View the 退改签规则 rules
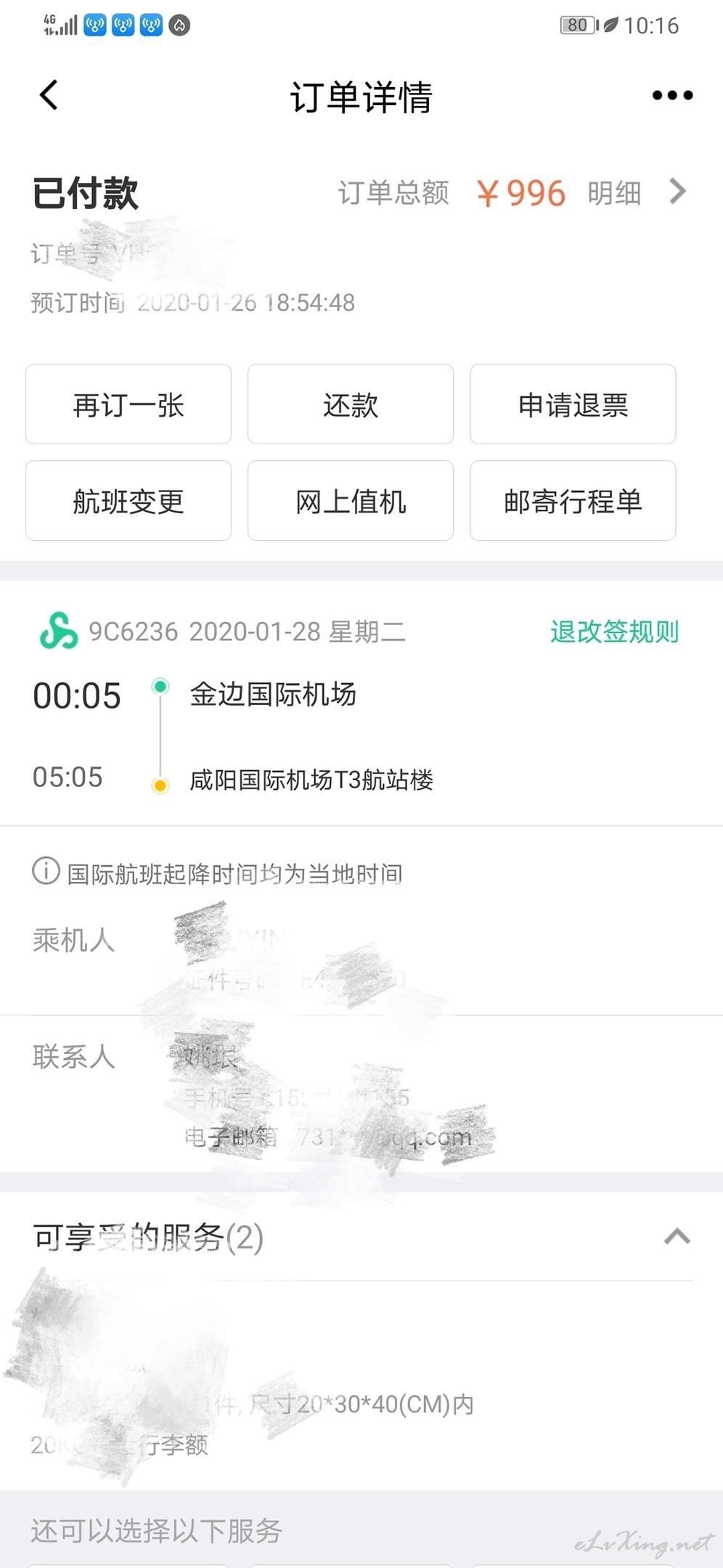Screen dimensions: 723x1568 point(614,632)
